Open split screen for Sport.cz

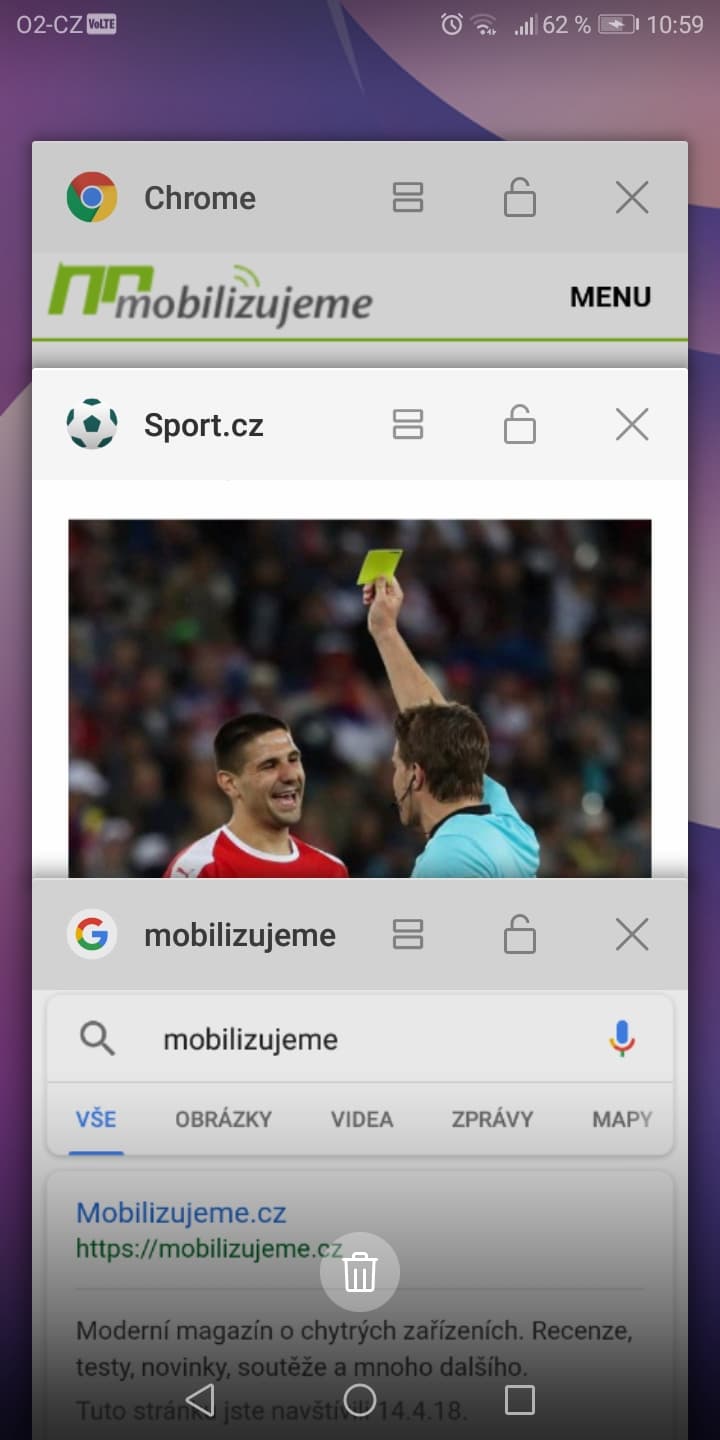tap(408, 425)
